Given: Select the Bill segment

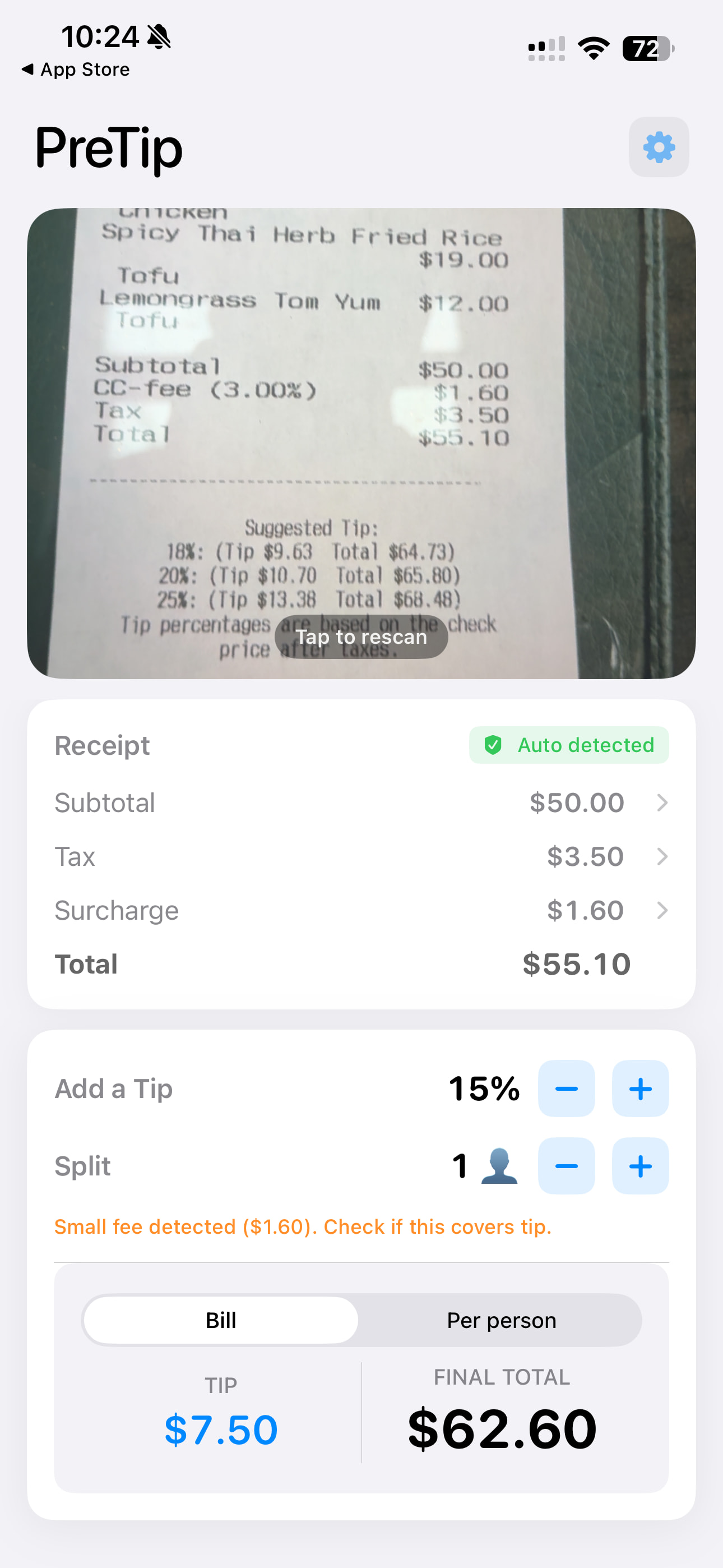Looking at the screenshot, I should click(221, 1320).
